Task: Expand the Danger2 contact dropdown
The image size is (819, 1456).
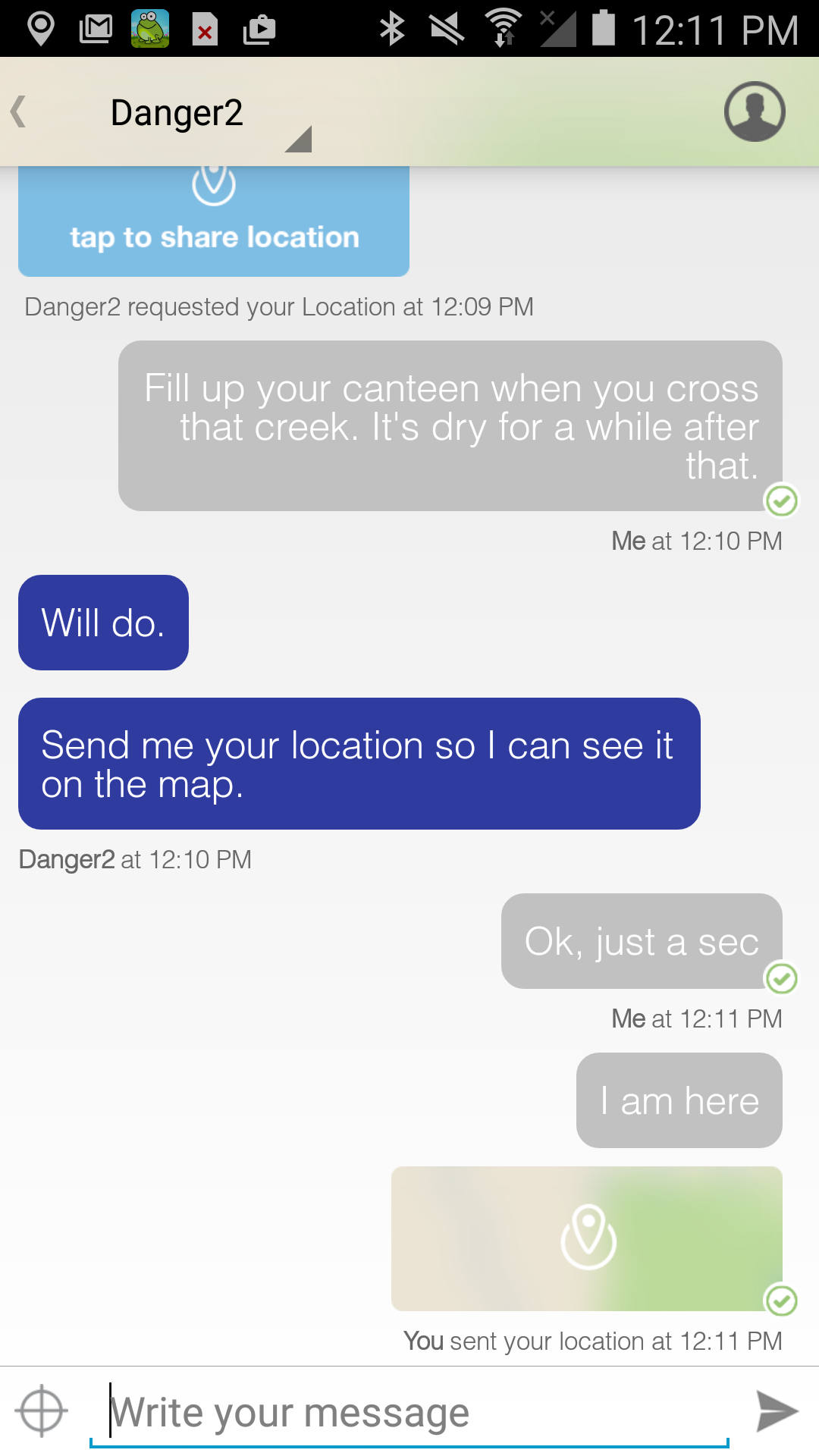Action: tap(299, 140)
